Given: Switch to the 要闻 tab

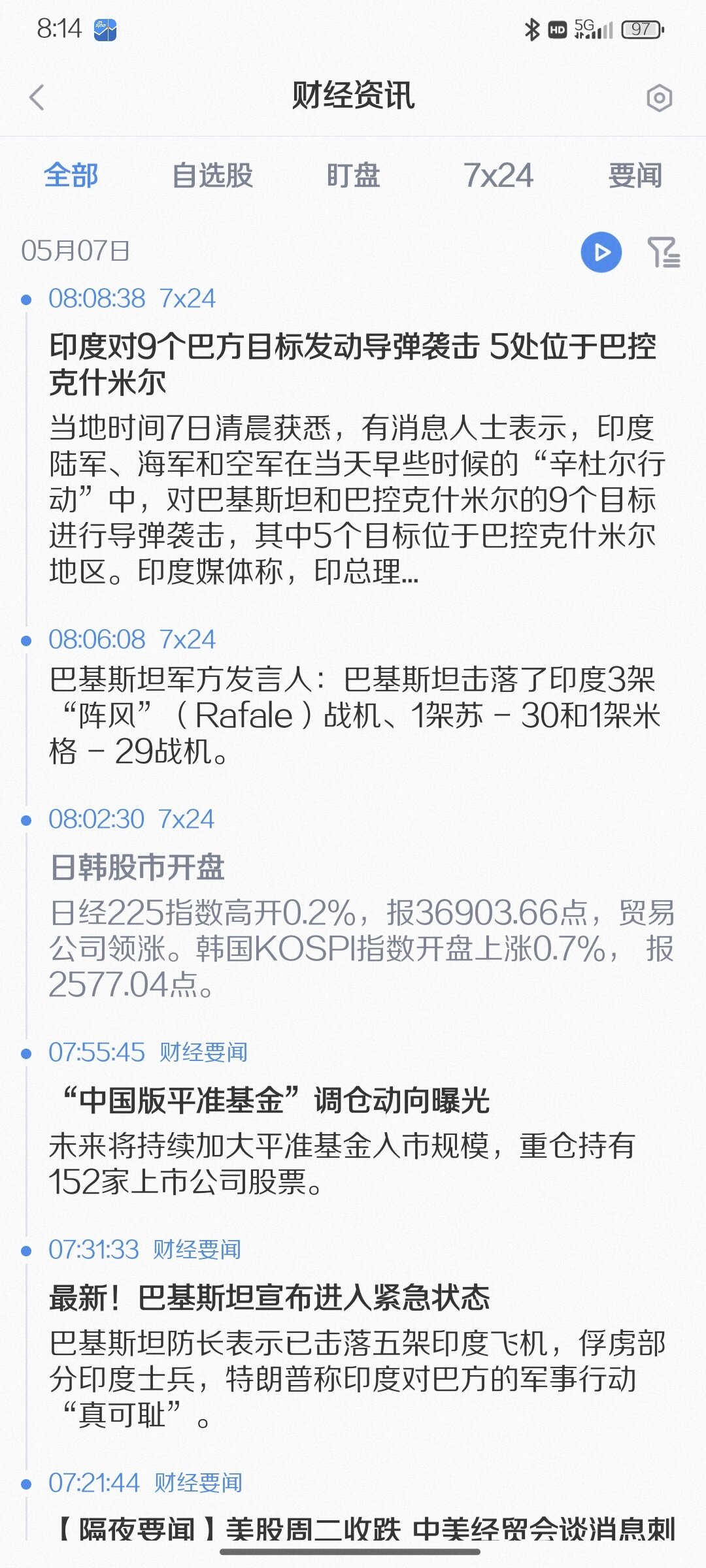Looking at the screenshot, I should 635,175.
